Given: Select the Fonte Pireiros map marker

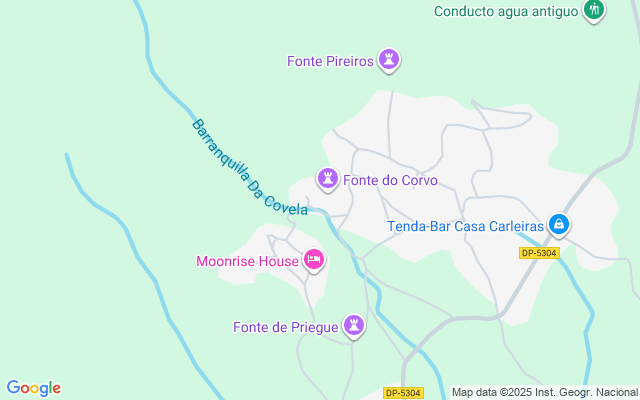Looking at the screenshot, I should [389, 60].
